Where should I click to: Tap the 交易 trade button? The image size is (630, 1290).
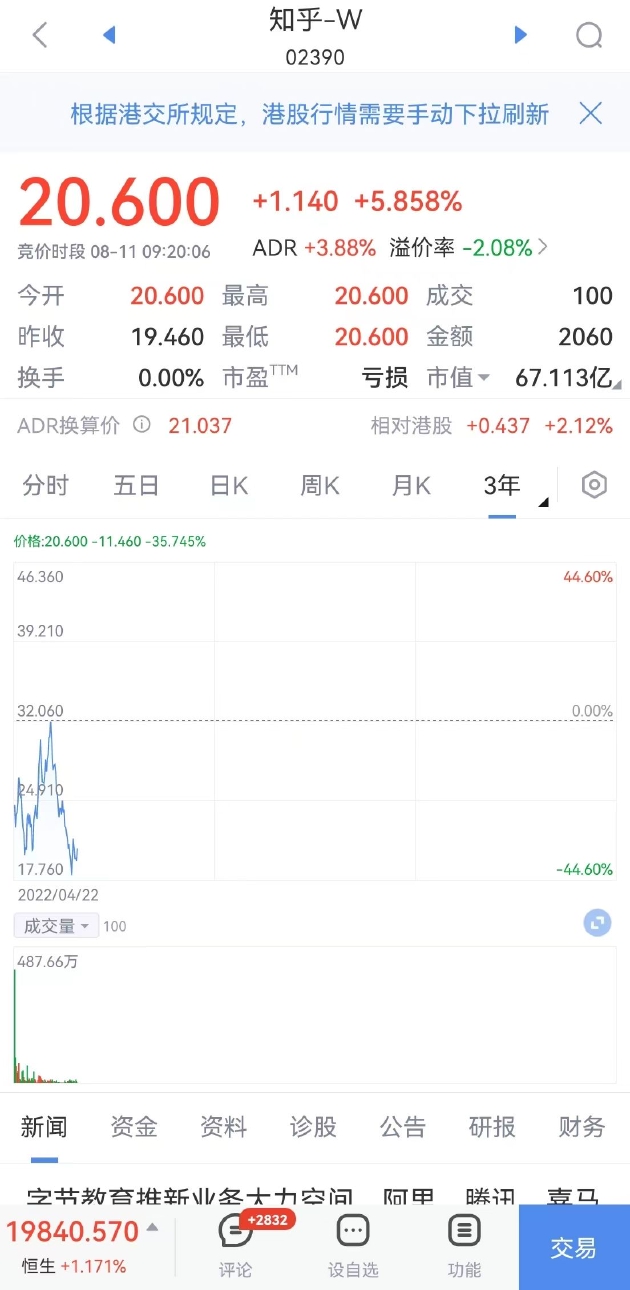[x=574, y=1247]
